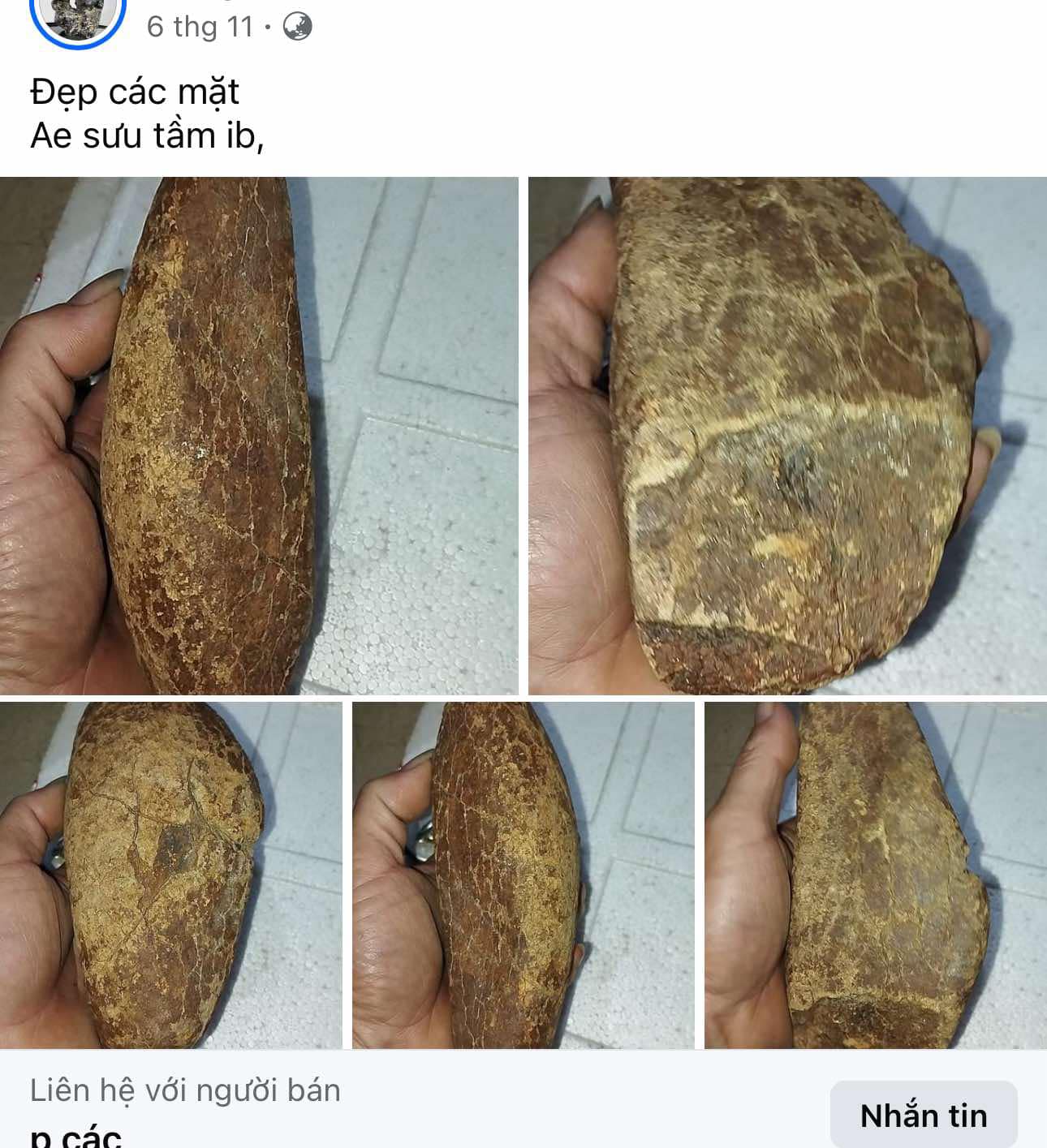Open the poster's profile picture

click(x=77, y=16)
